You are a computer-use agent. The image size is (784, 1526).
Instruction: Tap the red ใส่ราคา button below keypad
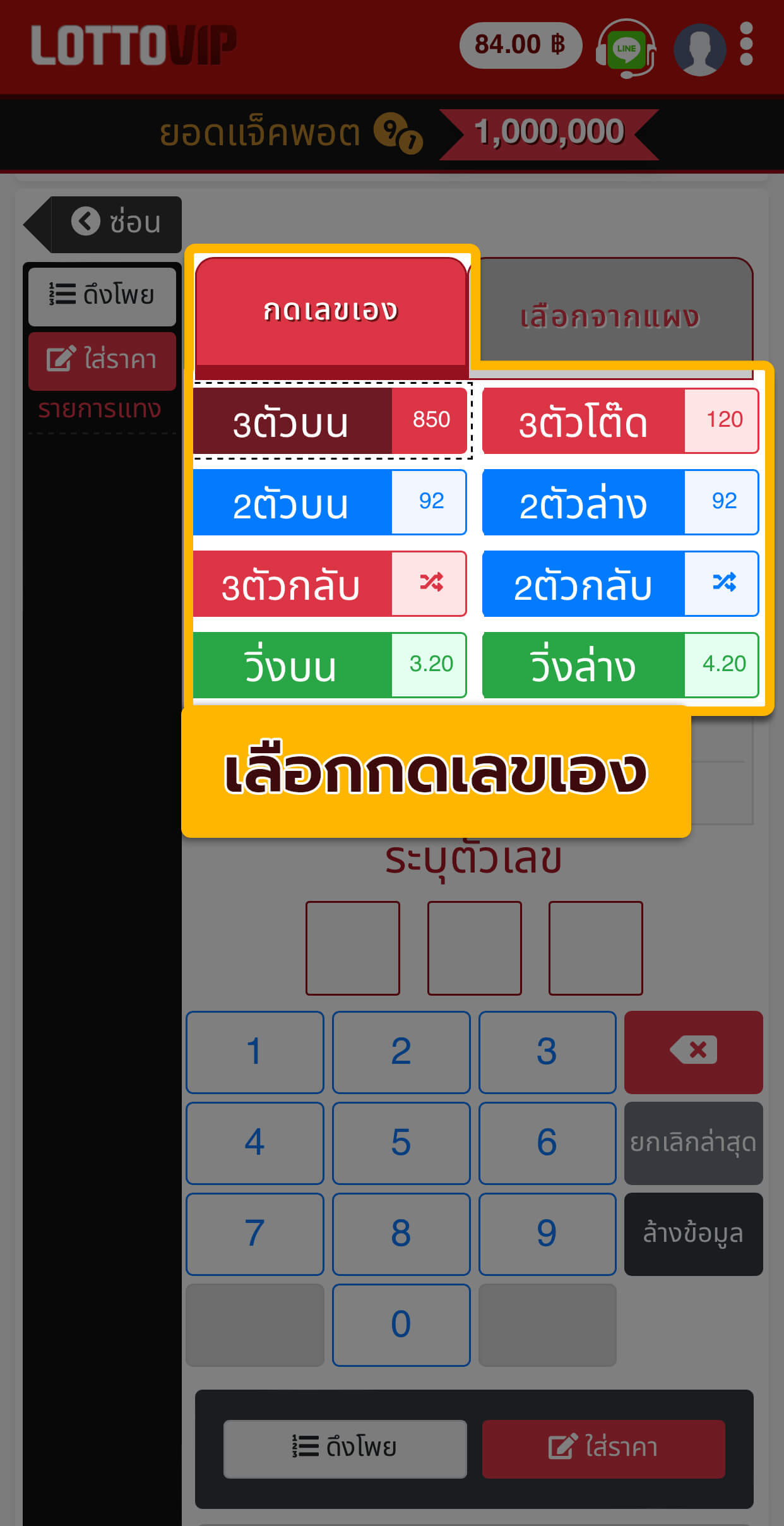(x=603, y=1449)
